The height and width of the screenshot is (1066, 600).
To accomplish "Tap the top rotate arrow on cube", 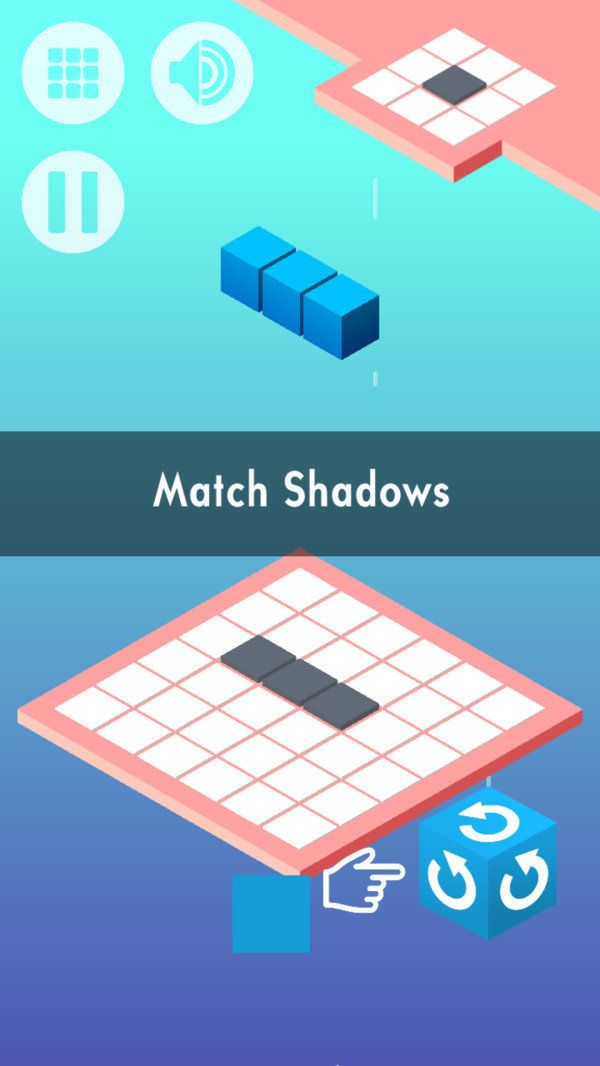I will click(x=489, y=825).
